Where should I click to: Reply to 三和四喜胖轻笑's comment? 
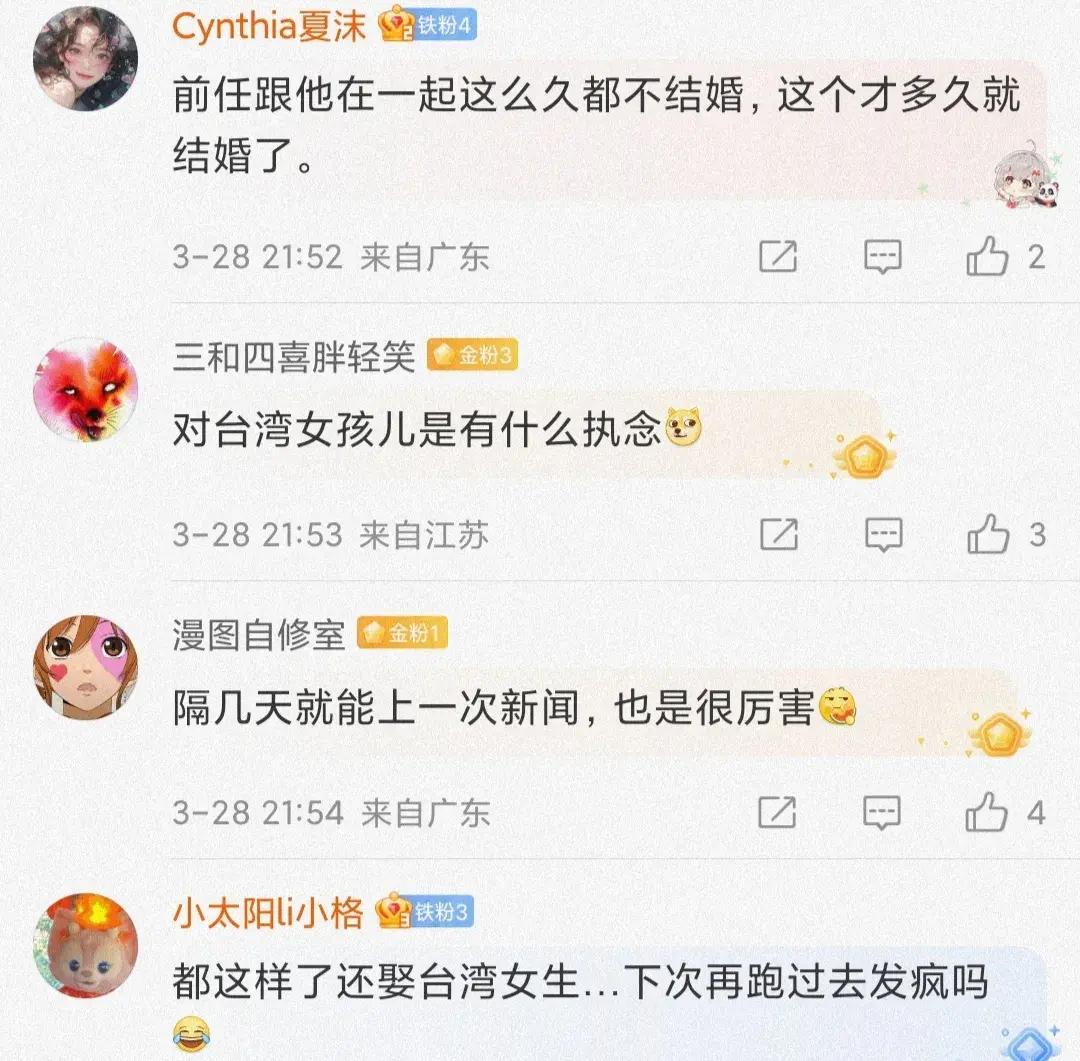pos(882,535)
